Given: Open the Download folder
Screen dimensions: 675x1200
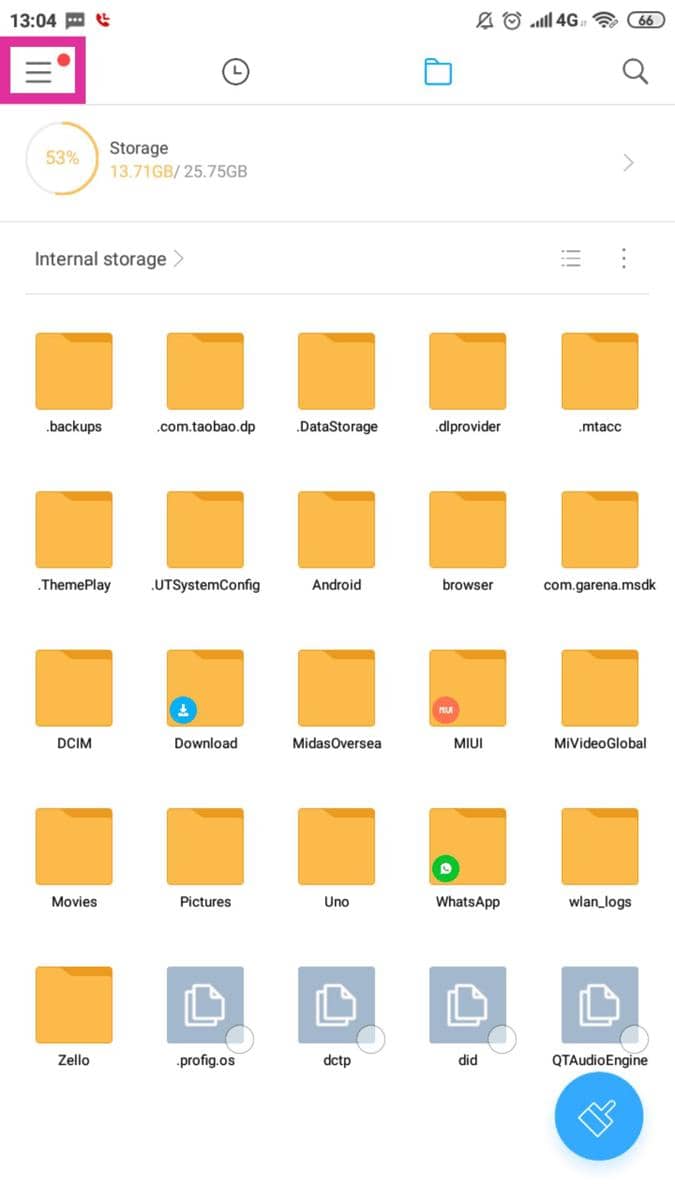Looking at the screenshot, I should click(x=205, y=688).
